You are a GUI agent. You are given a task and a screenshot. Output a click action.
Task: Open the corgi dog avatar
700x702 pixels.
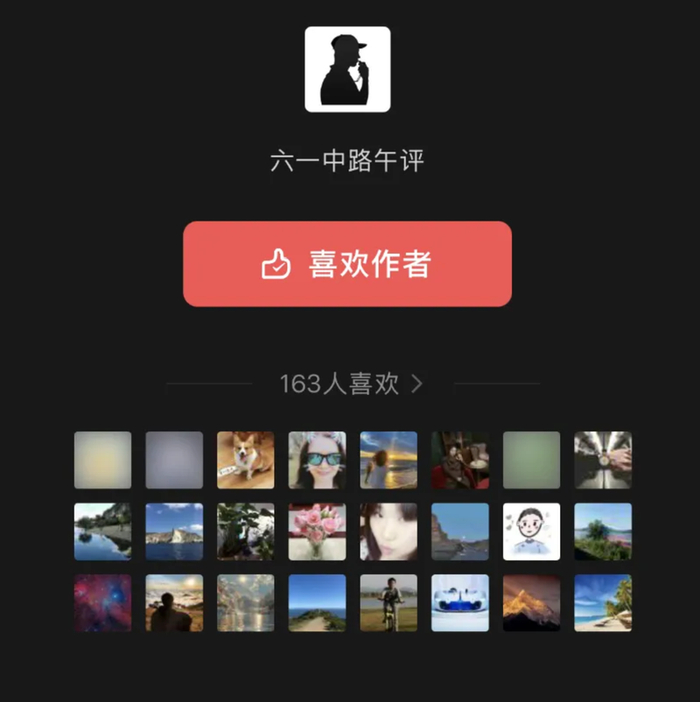click(246, 460)
